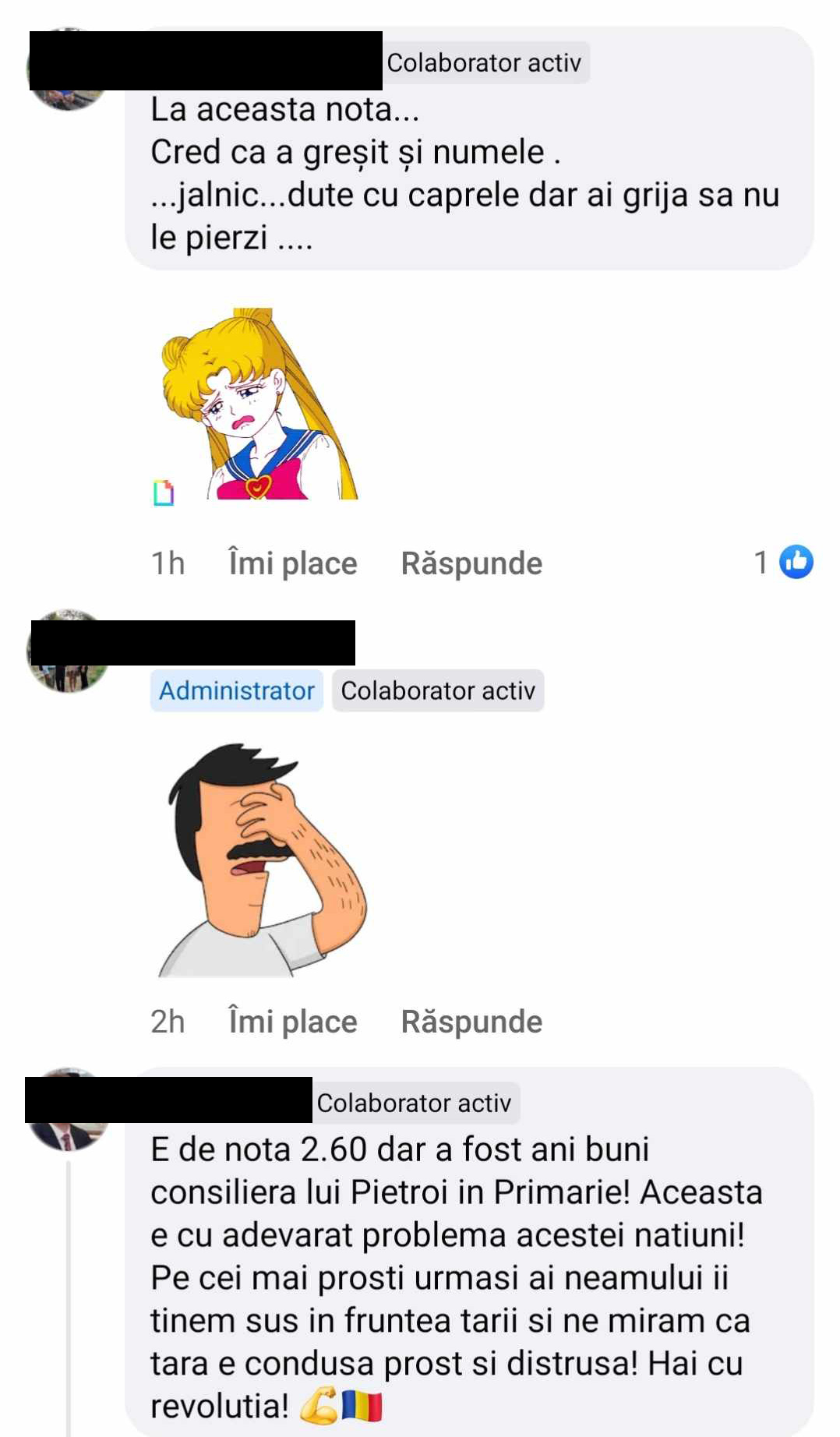
Task: Tap Colaborator activ badge beside Administrator
Action: pos(438,690)
